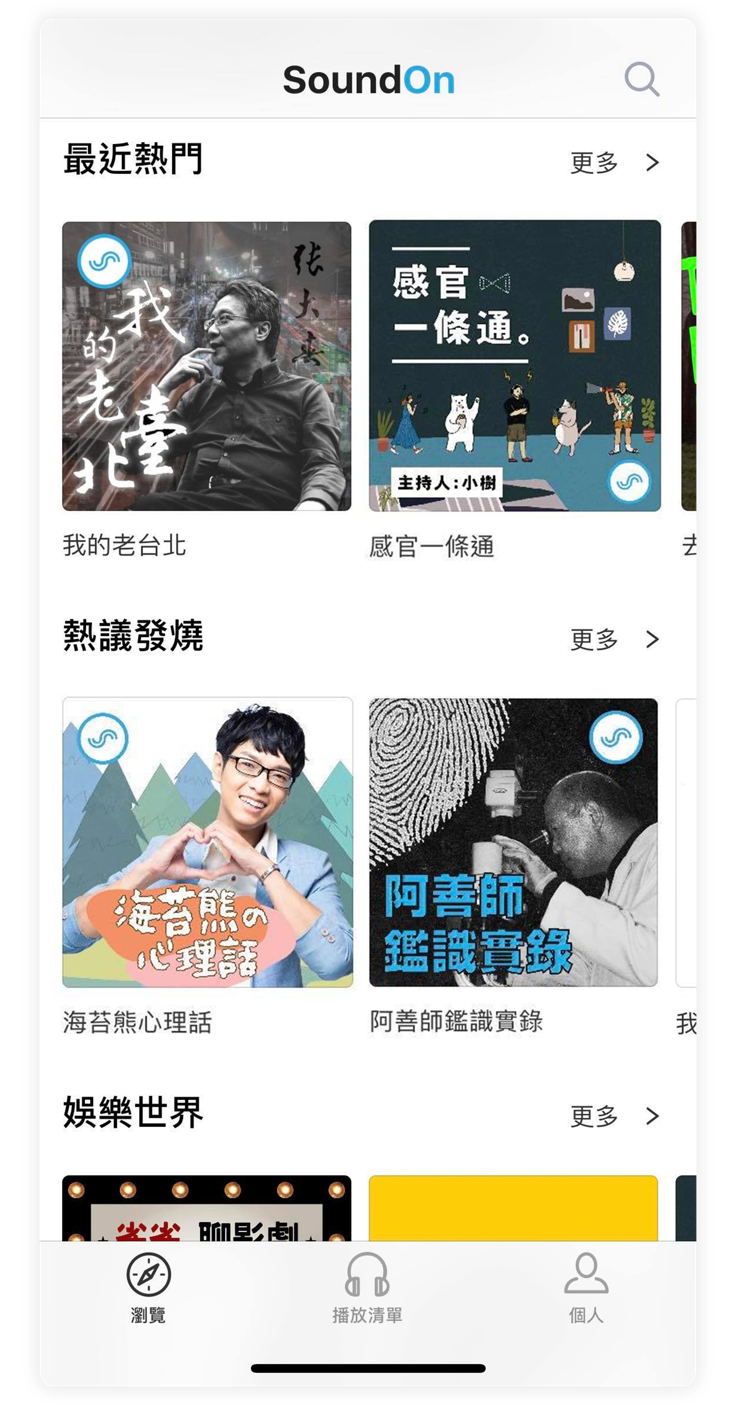Open the 感官一條通 podcast
The width and height of the screenshot is (736, 1405).
point(514,367)
